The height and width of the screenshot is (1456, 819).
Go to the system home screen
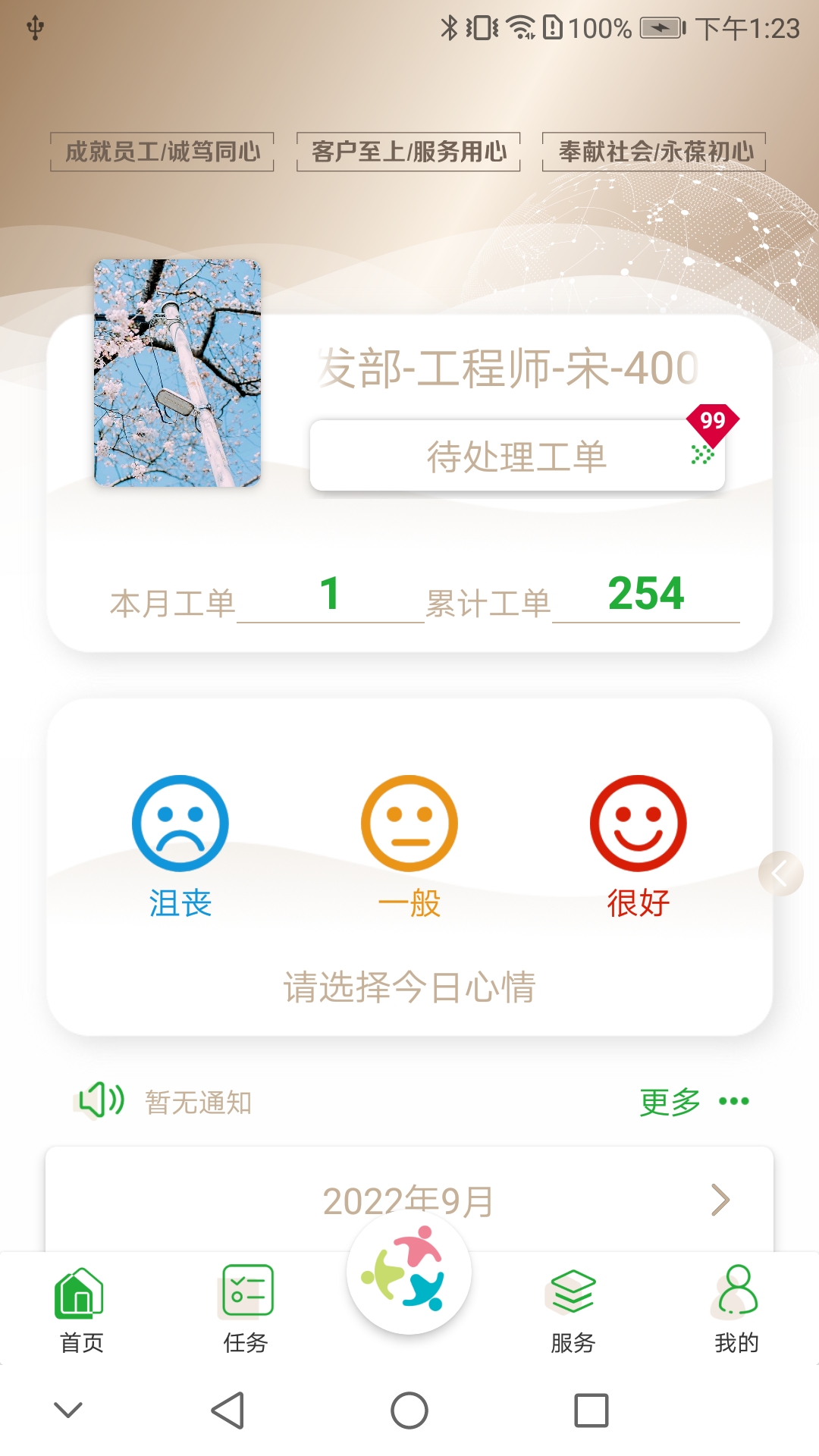(409, 1410)
